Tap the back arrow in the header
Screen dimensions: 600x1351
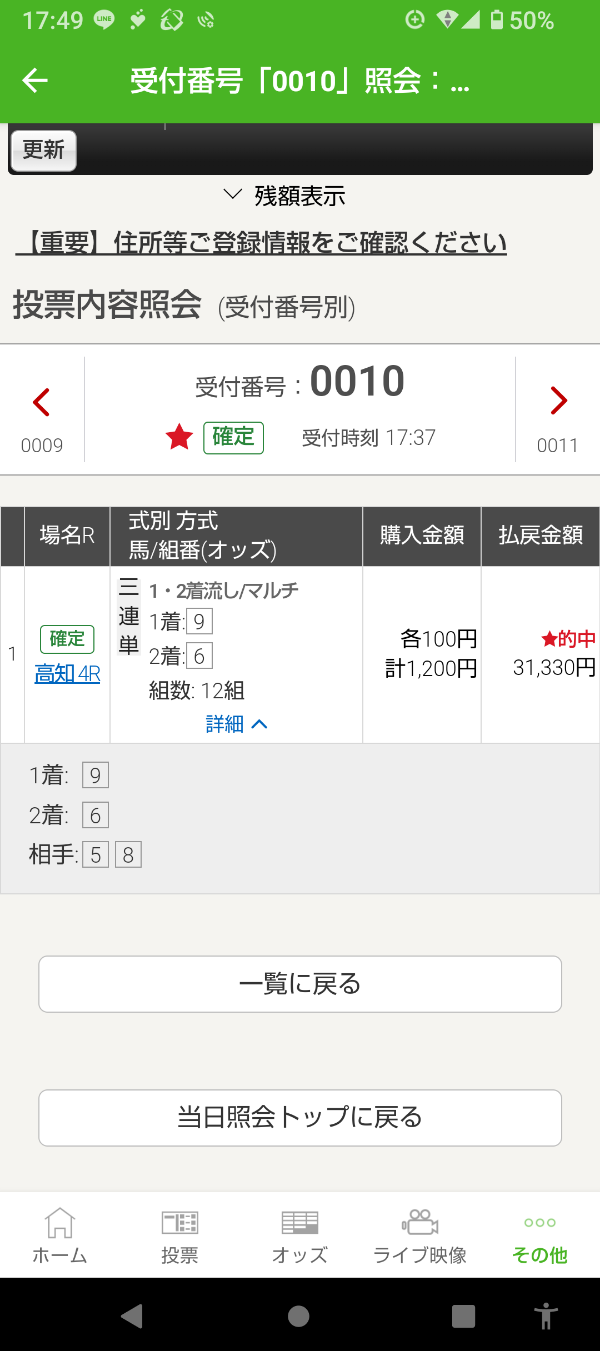[x=35, y=81]
